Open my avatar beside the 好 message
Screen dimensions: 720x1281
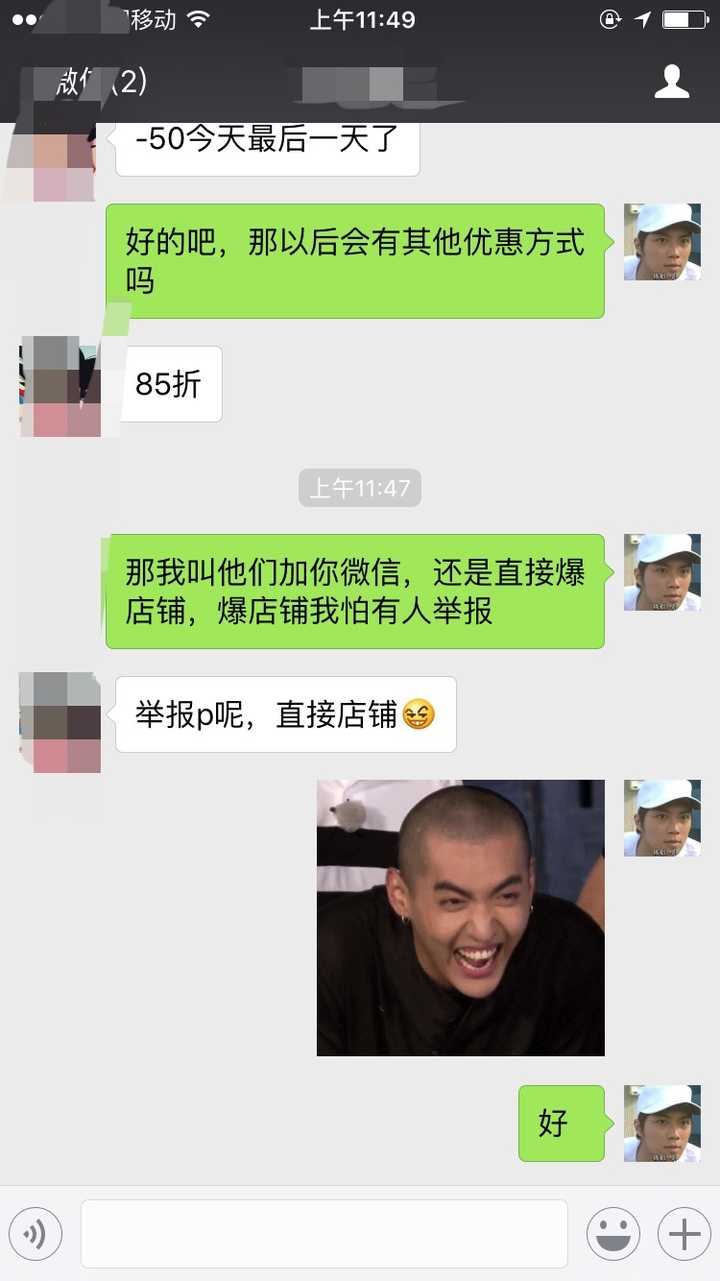click(661, 1123)
